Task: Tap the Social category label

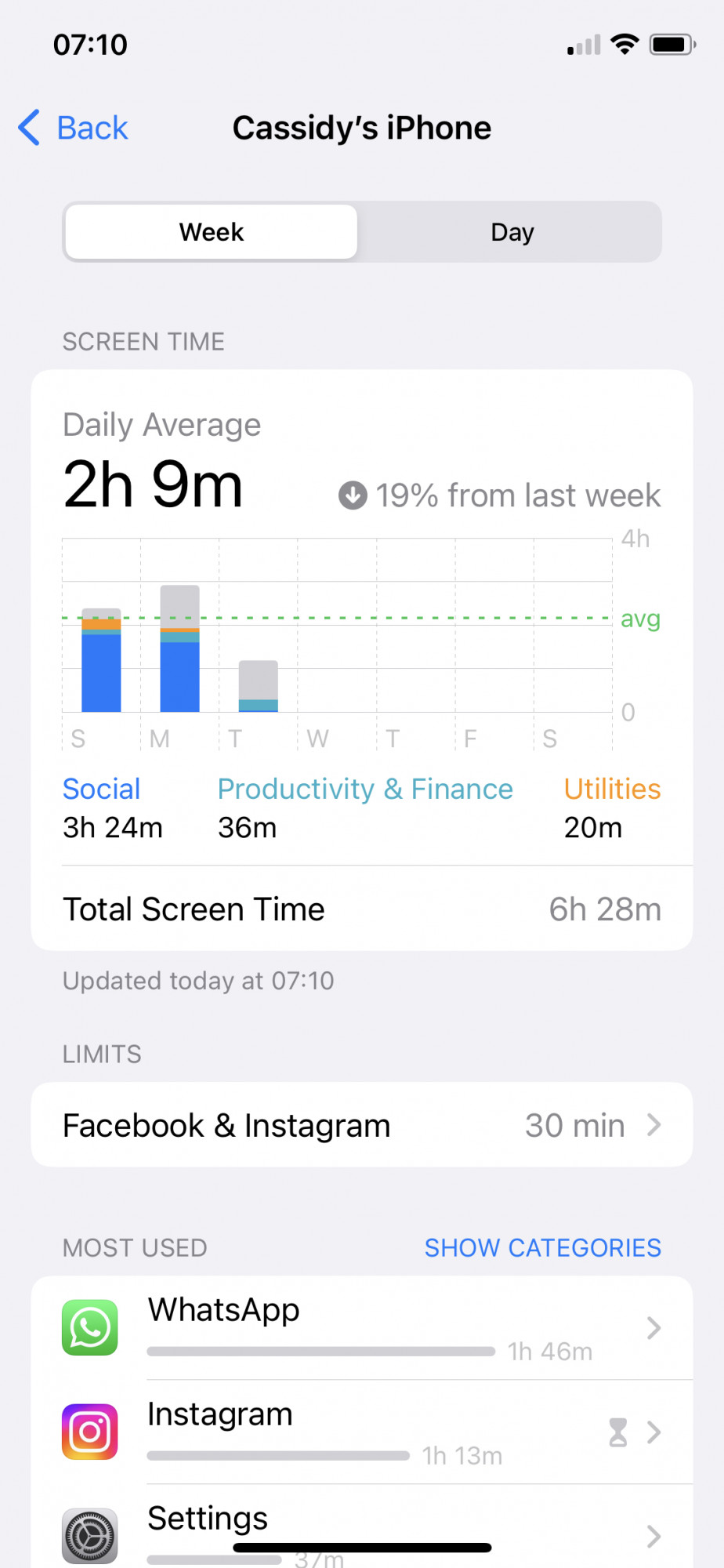Action: coord(101,789)
